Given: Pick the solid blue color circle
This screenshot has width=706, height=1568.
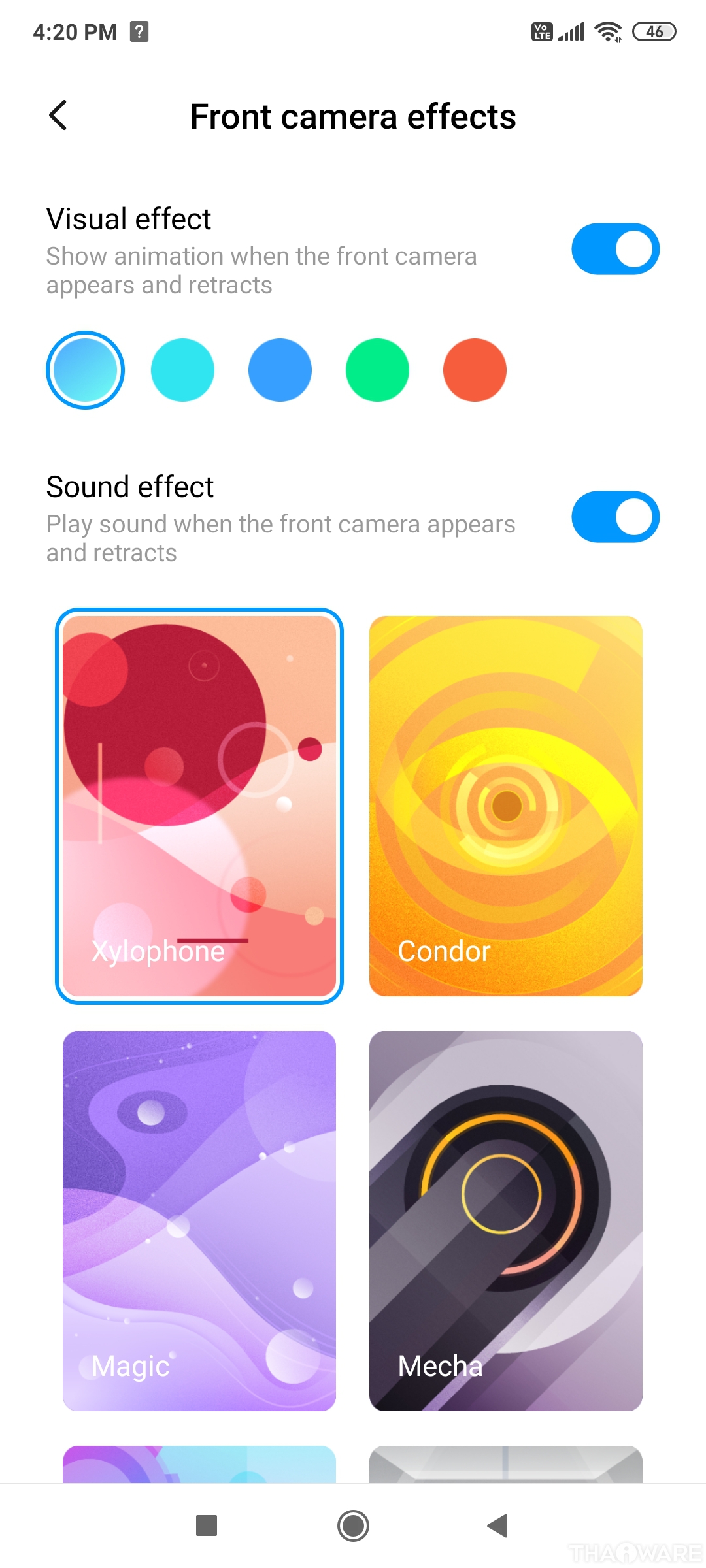Looking at the screenshot, I should (280, 370).
